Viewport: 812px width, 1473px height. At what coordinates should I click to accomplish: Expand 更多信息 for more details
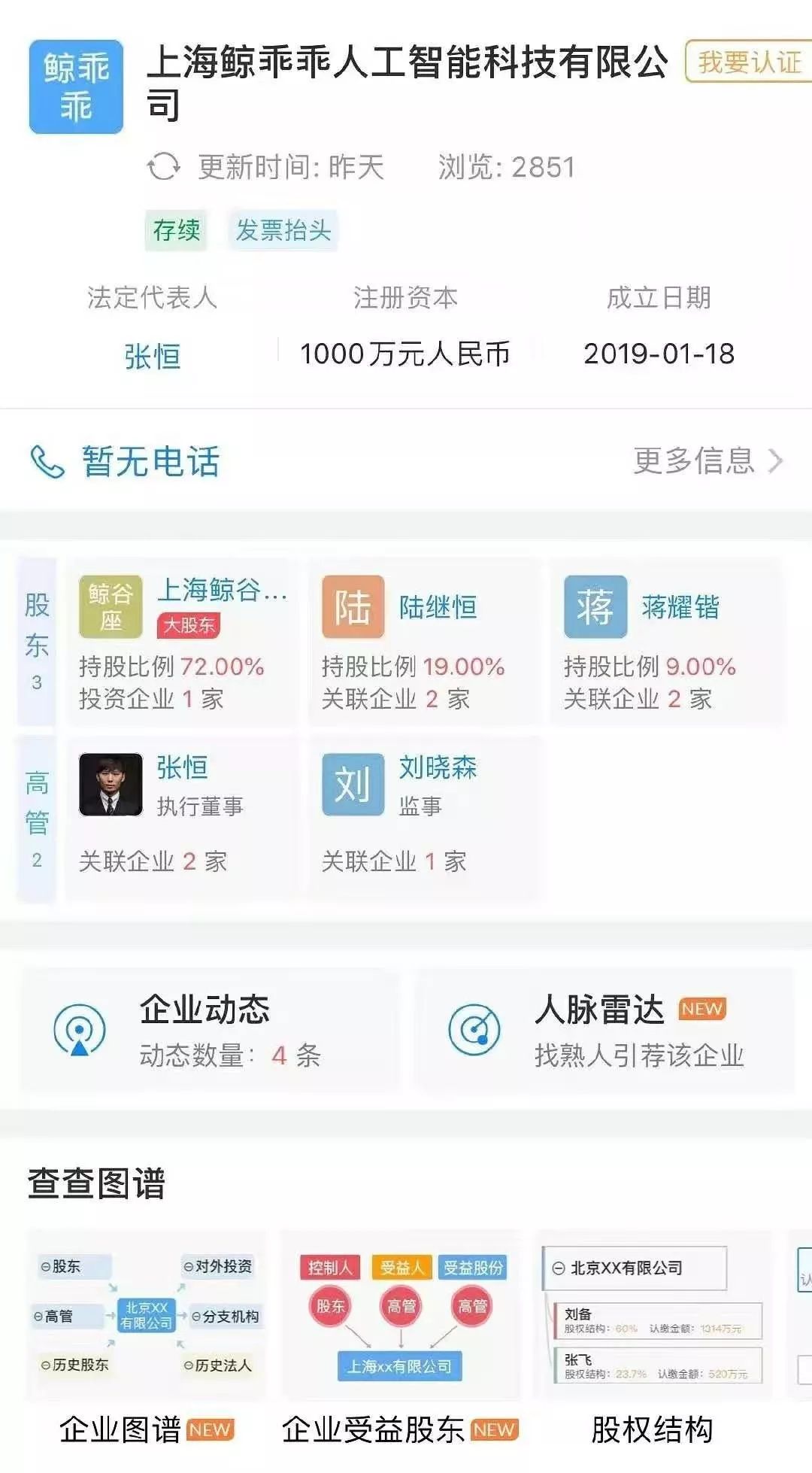point(707,460)
